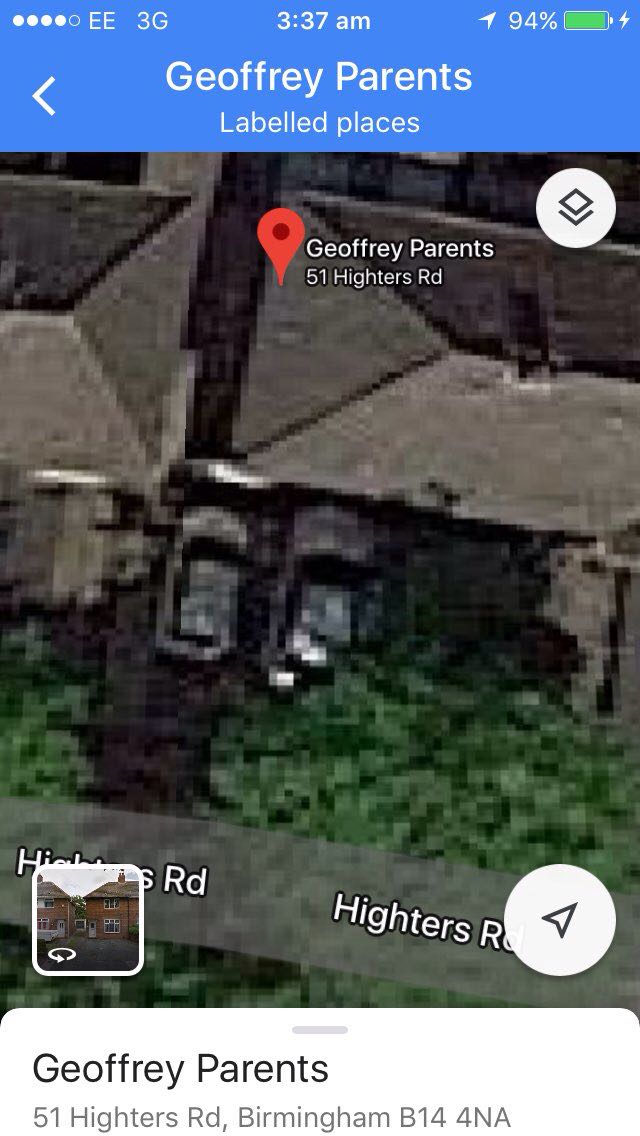Go back using the header arrow
Screen dimensions: 640x1136
(x=45, y=97)
